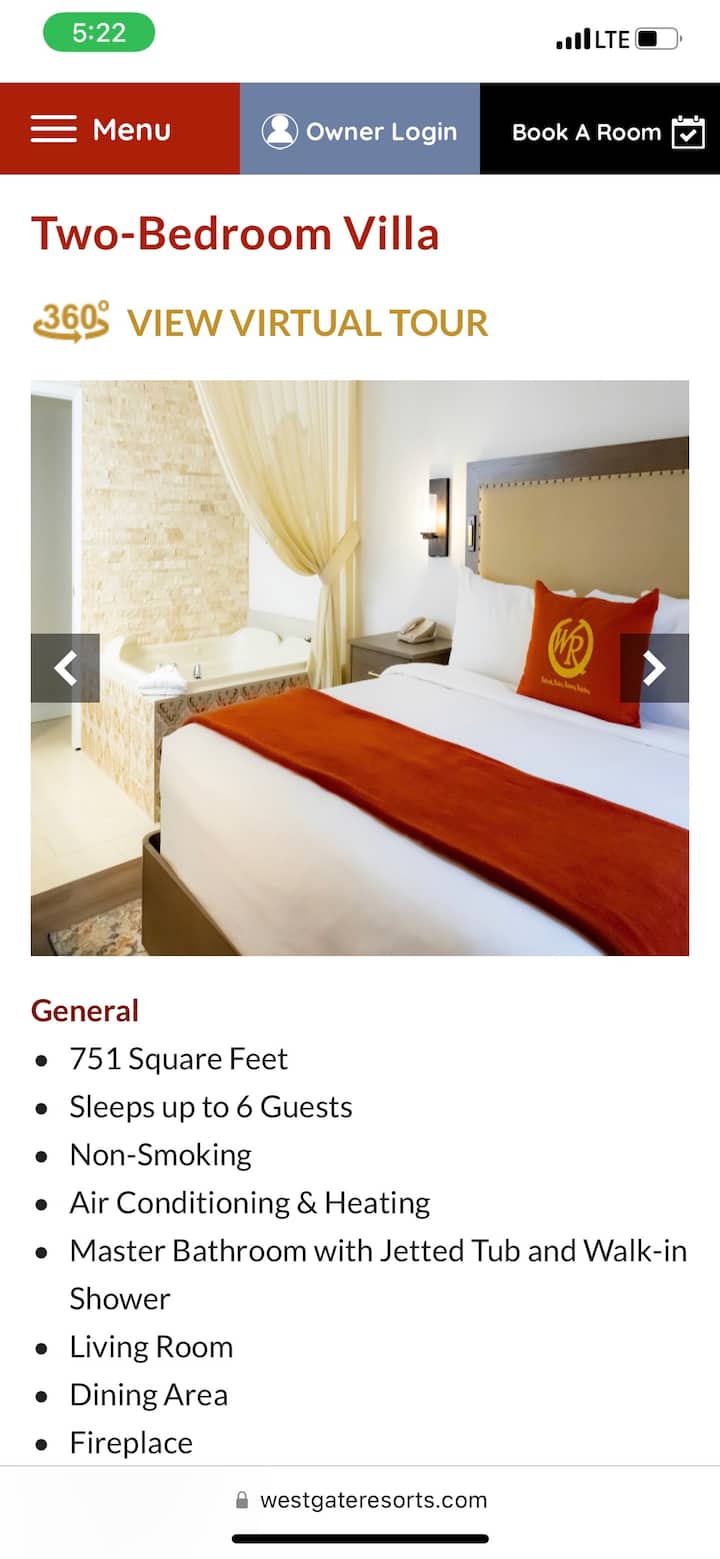Tap Owner Login
The height and width of the screenshot is (1559, 720).
pos(359,131)
